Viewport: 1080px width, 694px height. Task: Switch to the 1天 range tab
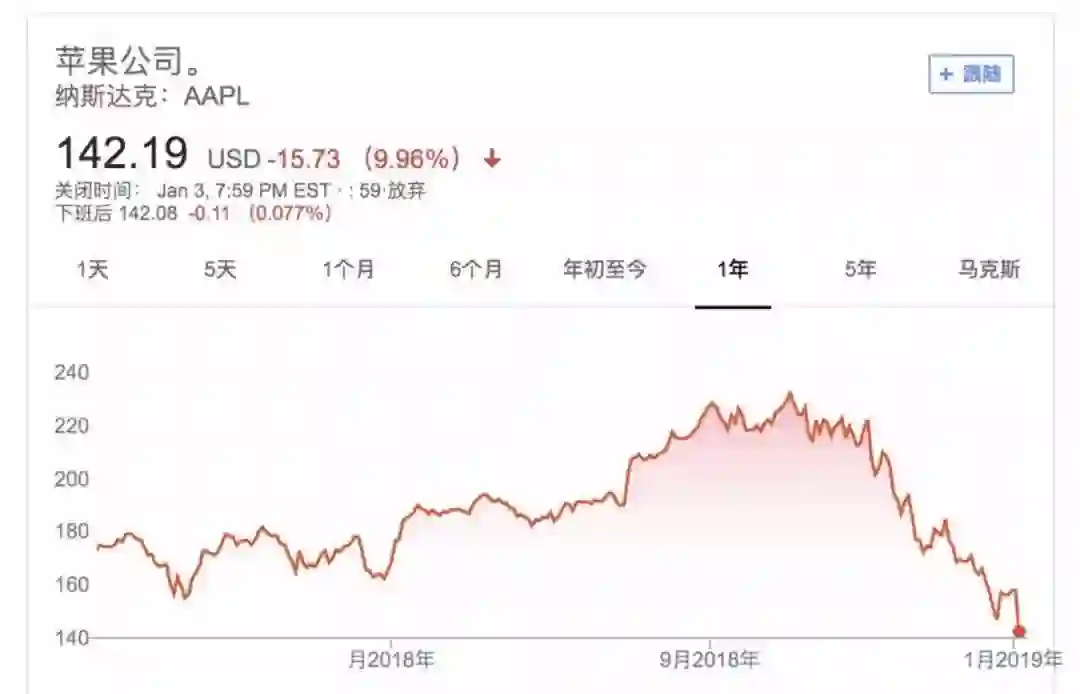point(92,269)
